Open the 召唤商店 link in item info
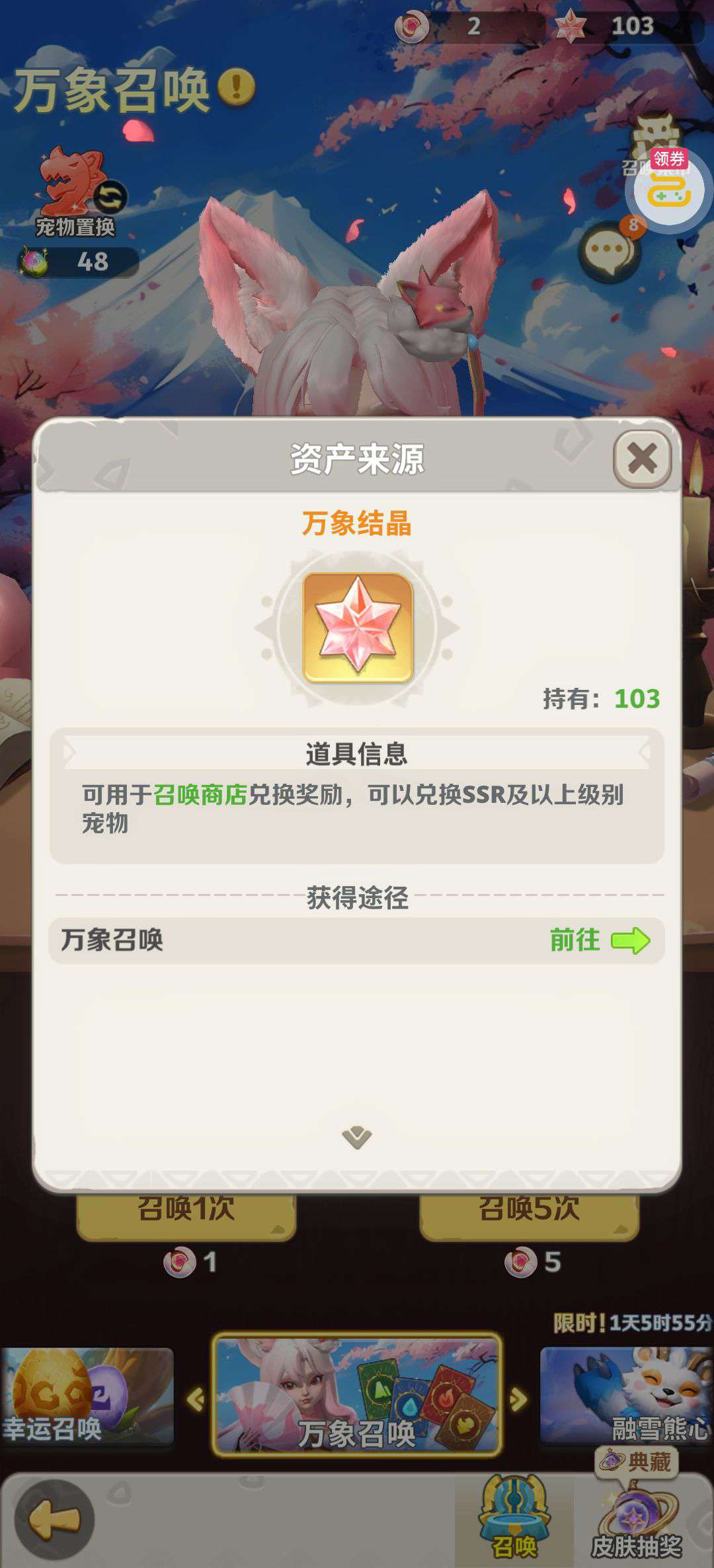Image resolution: width=714 pixels, height=1568 pixels. tap(200, 795)
